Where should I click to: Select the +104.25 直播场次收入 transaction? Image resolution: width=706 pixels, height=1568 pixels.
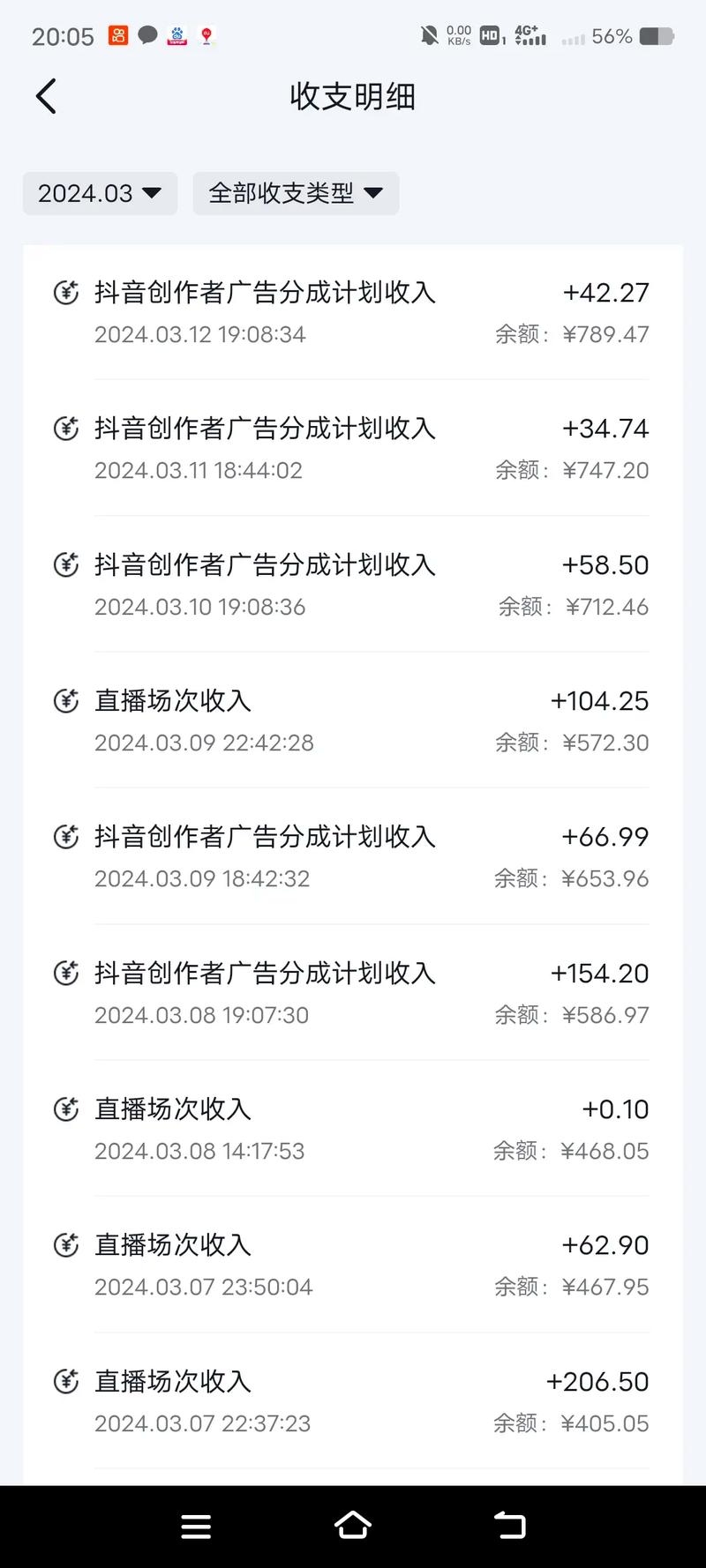point(353,719)
